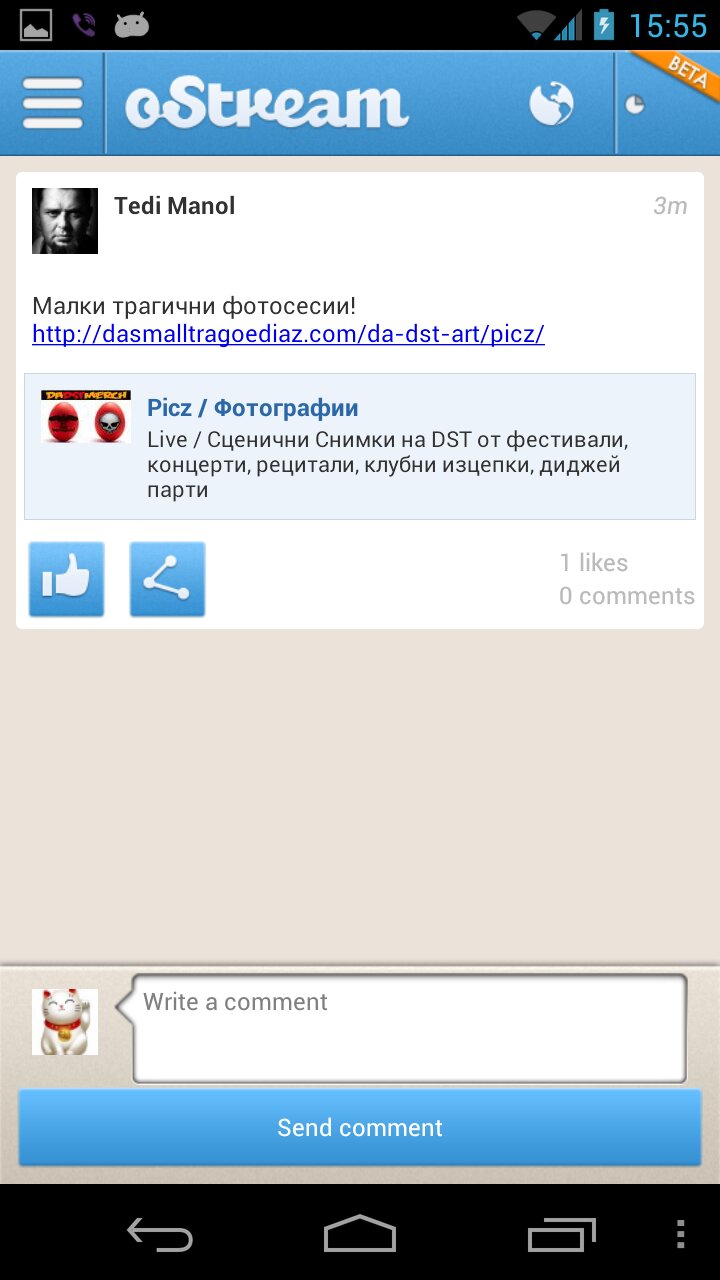This screenshot has width=720, height=1280.
Task: Like Tedi Manol's post
Action: [66, 579]
